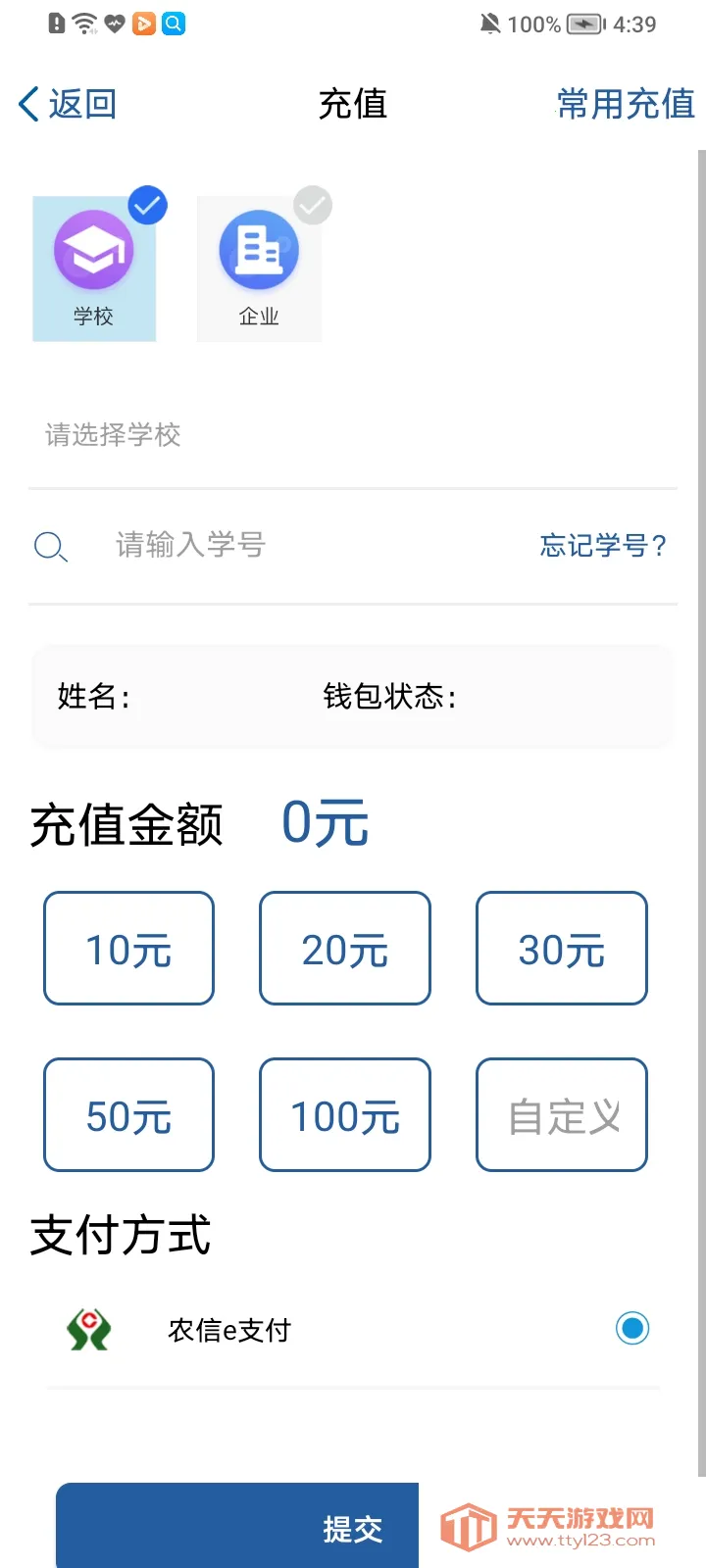The height and width of the screenshot is (1568, 706).
Task: Select the 100元 recharge amount
Action: point(344,1115)
